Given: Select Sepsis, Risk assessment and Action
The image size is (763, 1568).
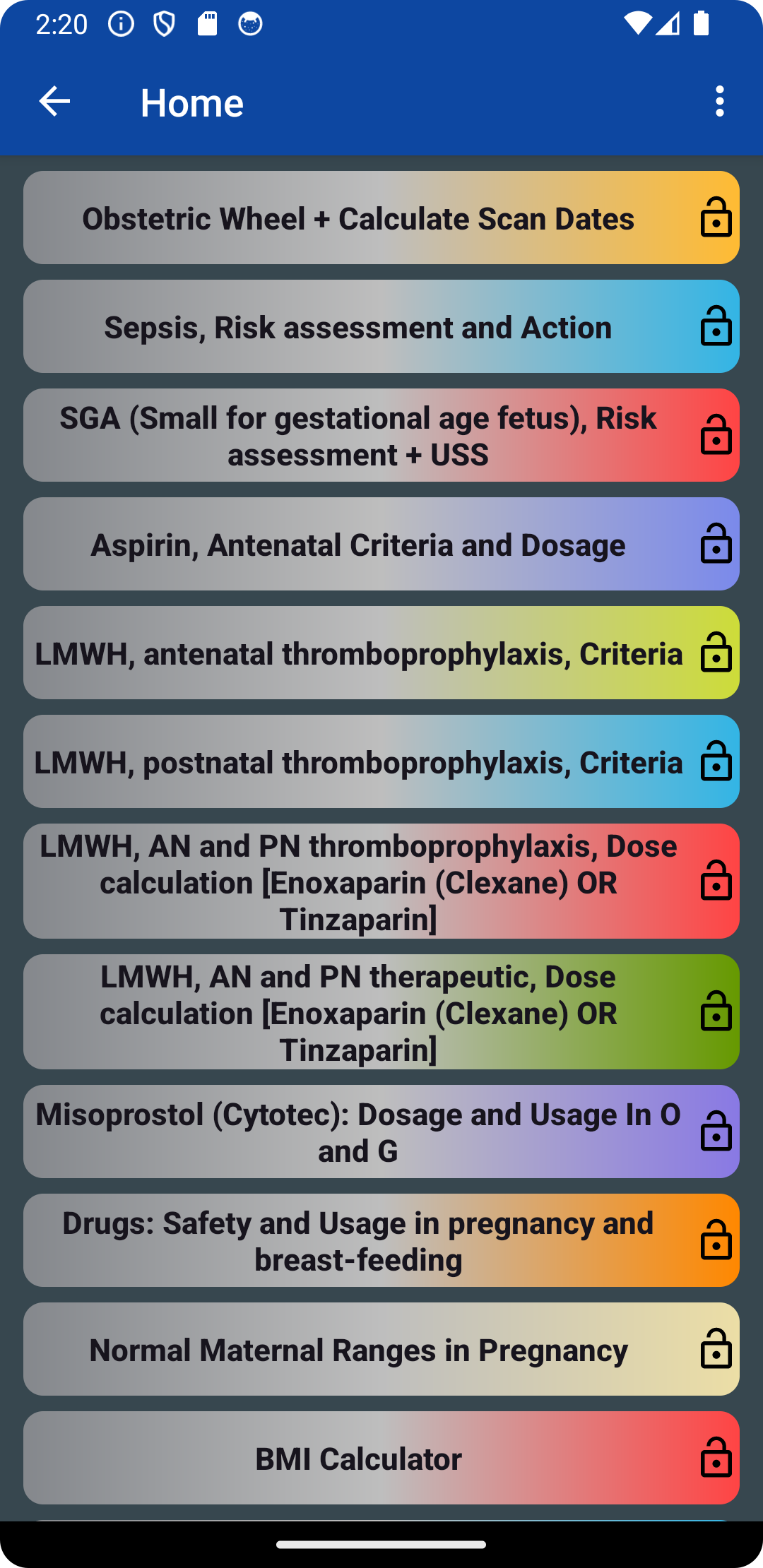Looking at the screenshot, I should 381,326.
